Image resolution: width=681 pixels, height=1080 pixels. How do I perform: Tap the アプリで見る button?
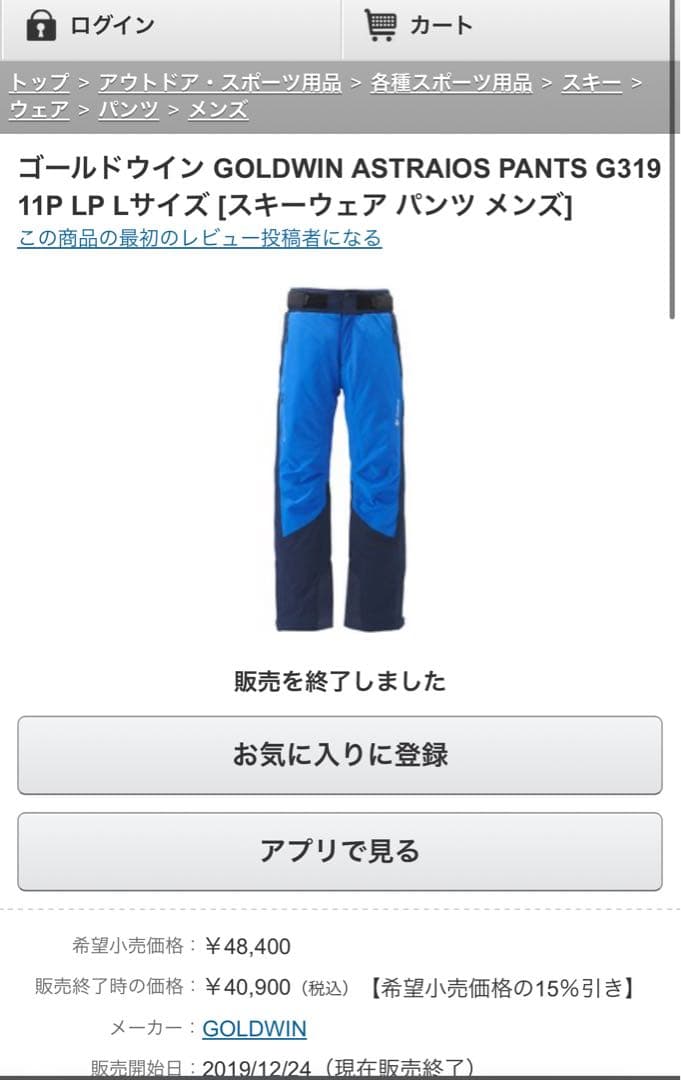340,852
